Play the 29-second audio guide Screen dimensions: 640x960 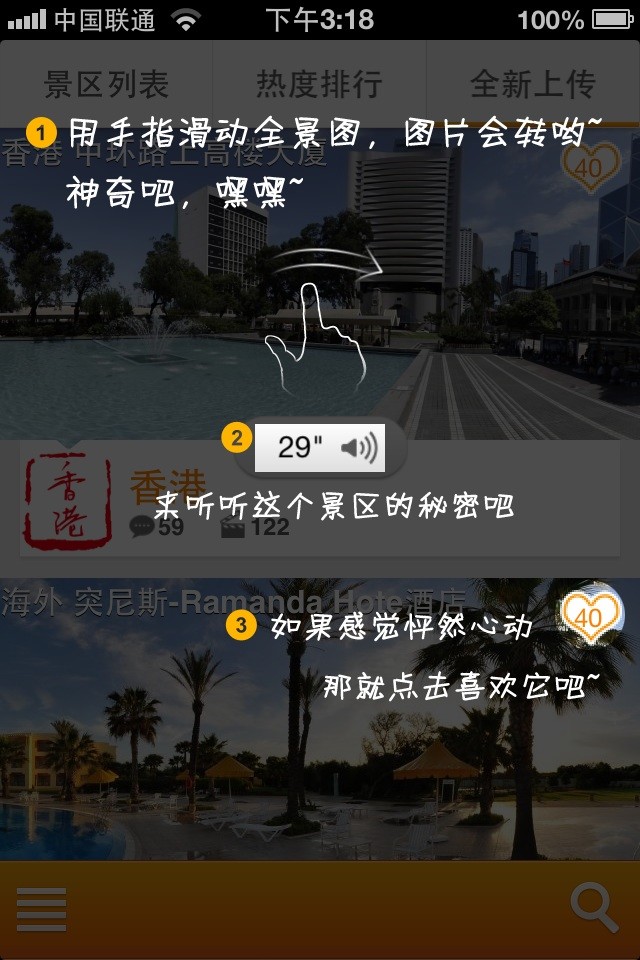coord(318,447)
